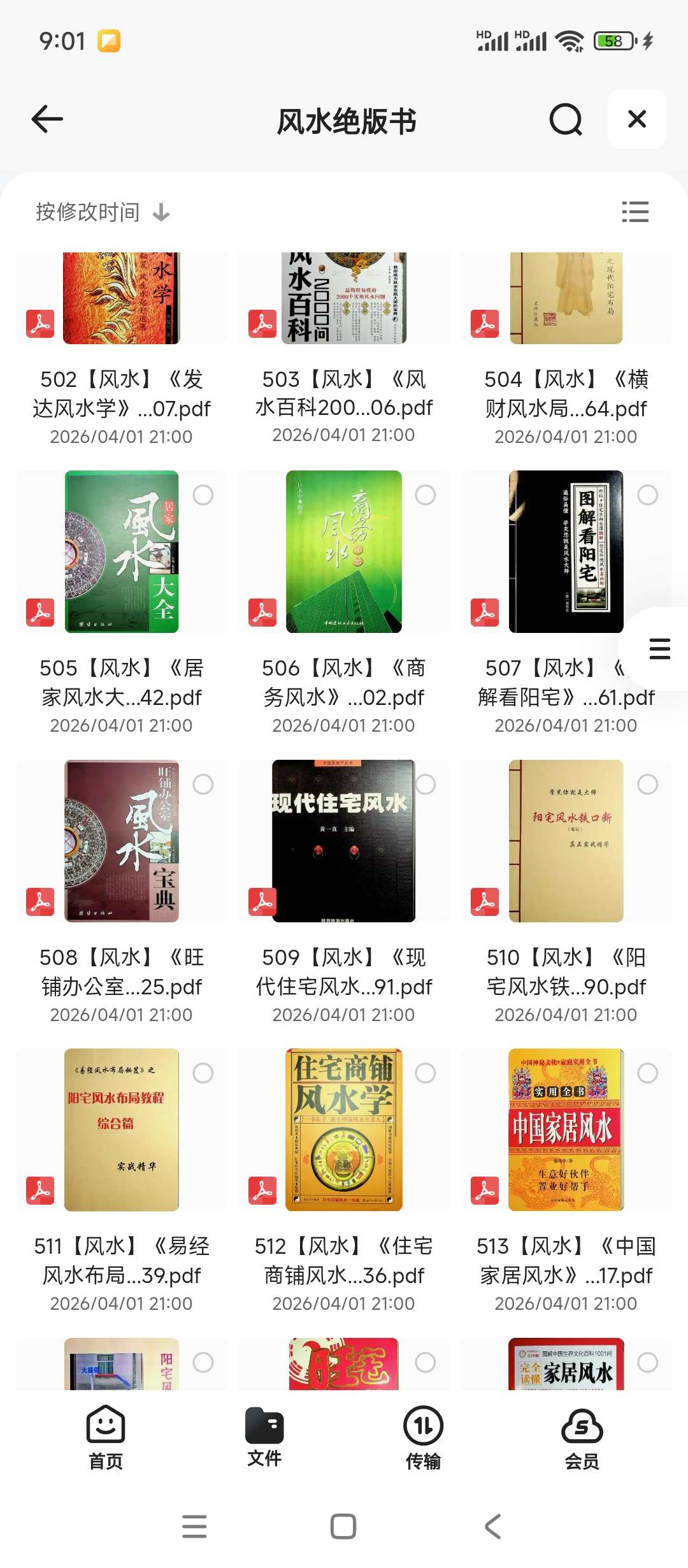Select the checkbox on 505 居家风水大全
Viewport: 688px width, 1568px height.
[x=203, y=495]
